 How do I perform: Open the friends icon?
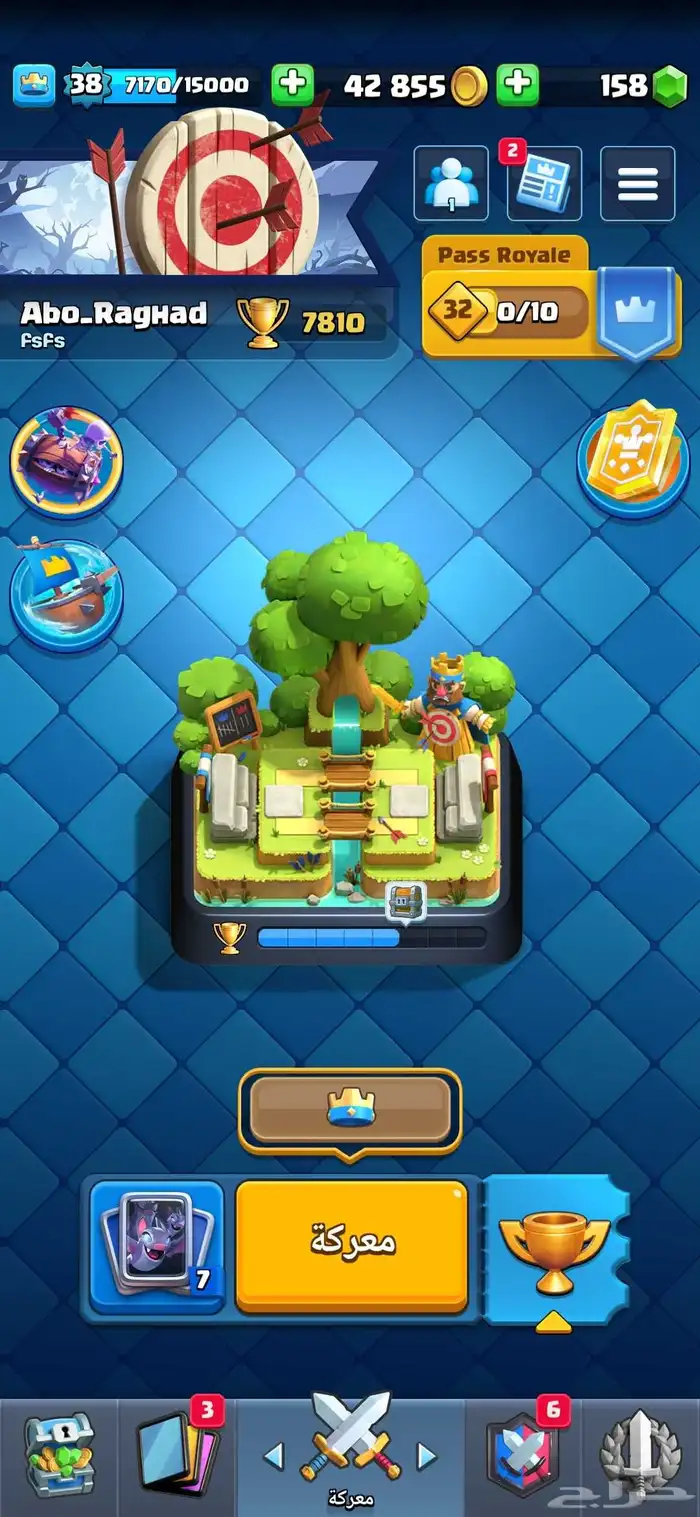450,184
